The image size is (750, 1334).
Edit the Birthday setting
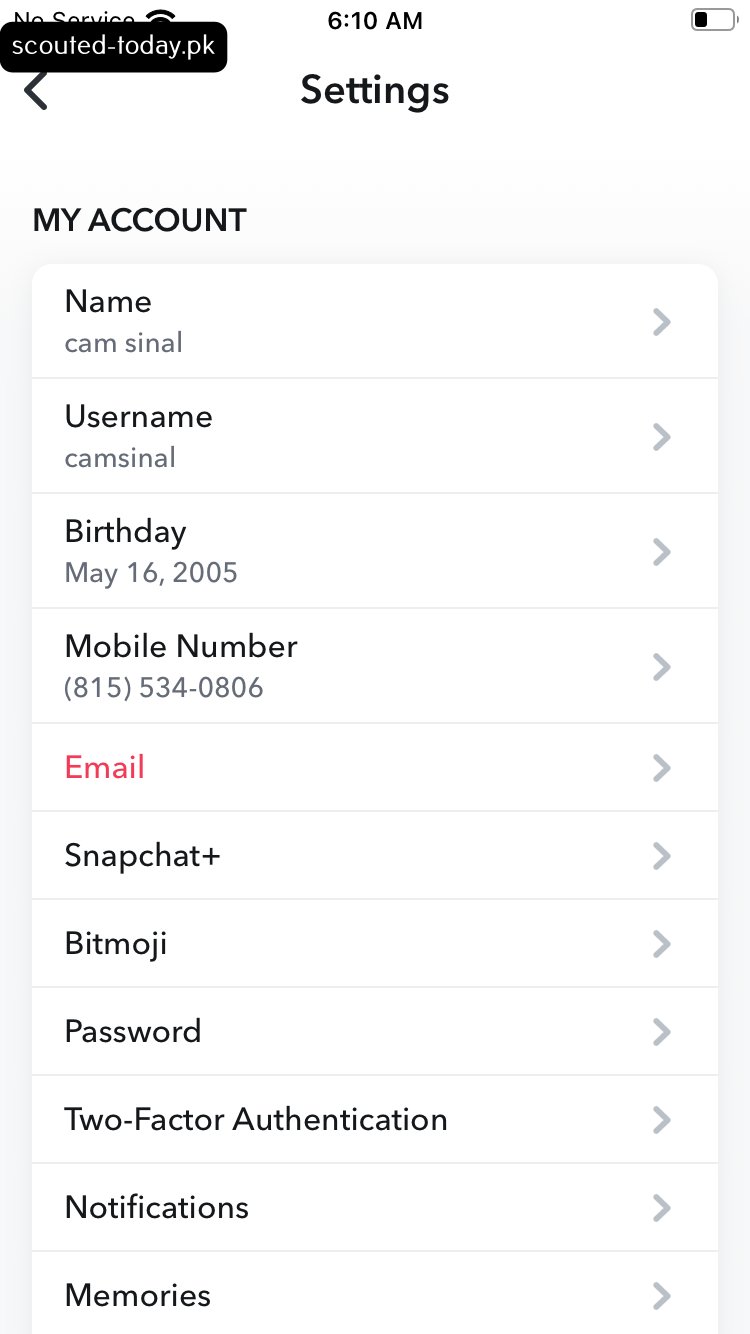tap(374, 551)
